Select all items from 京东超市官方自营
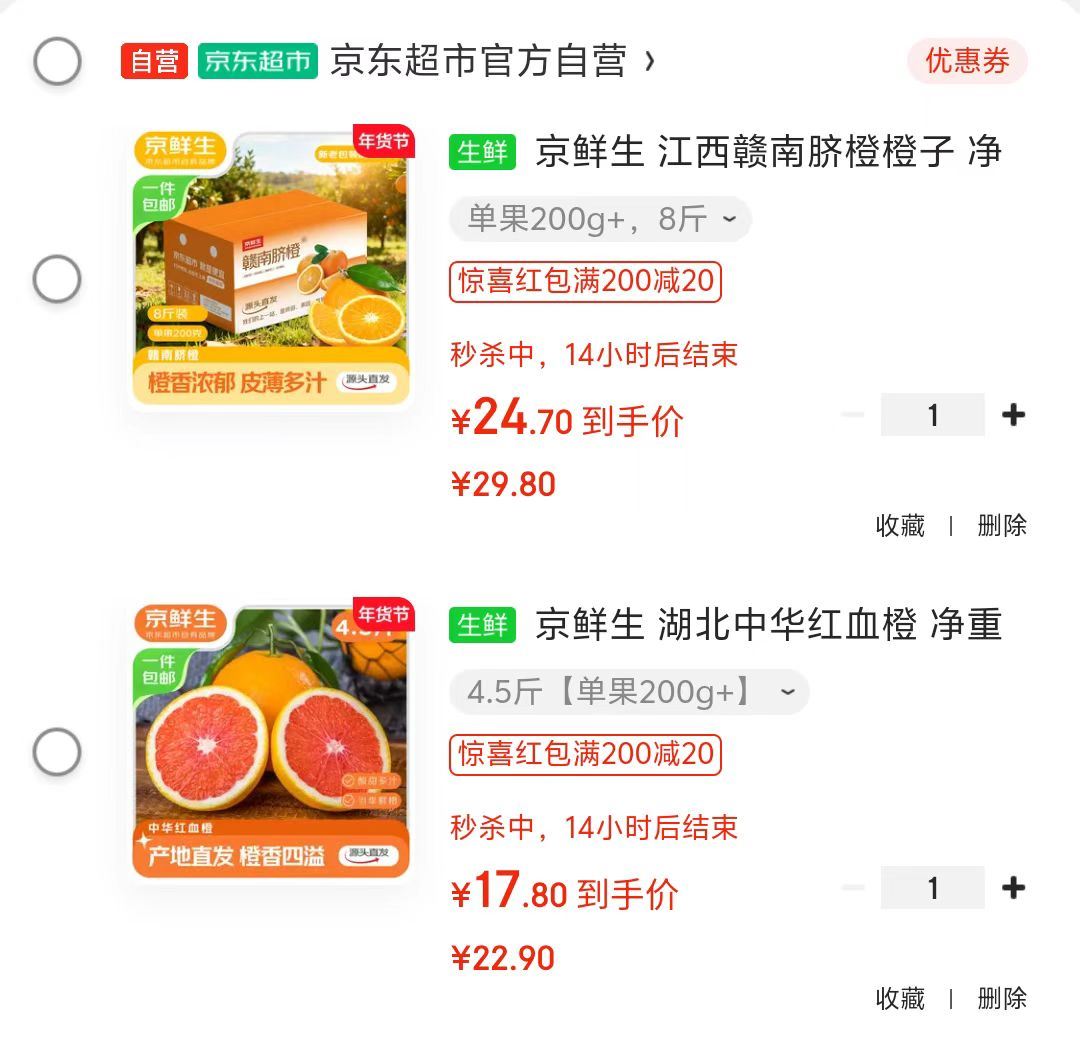1080x1053 pixels. pyautogui.click(x=57, y=61)
